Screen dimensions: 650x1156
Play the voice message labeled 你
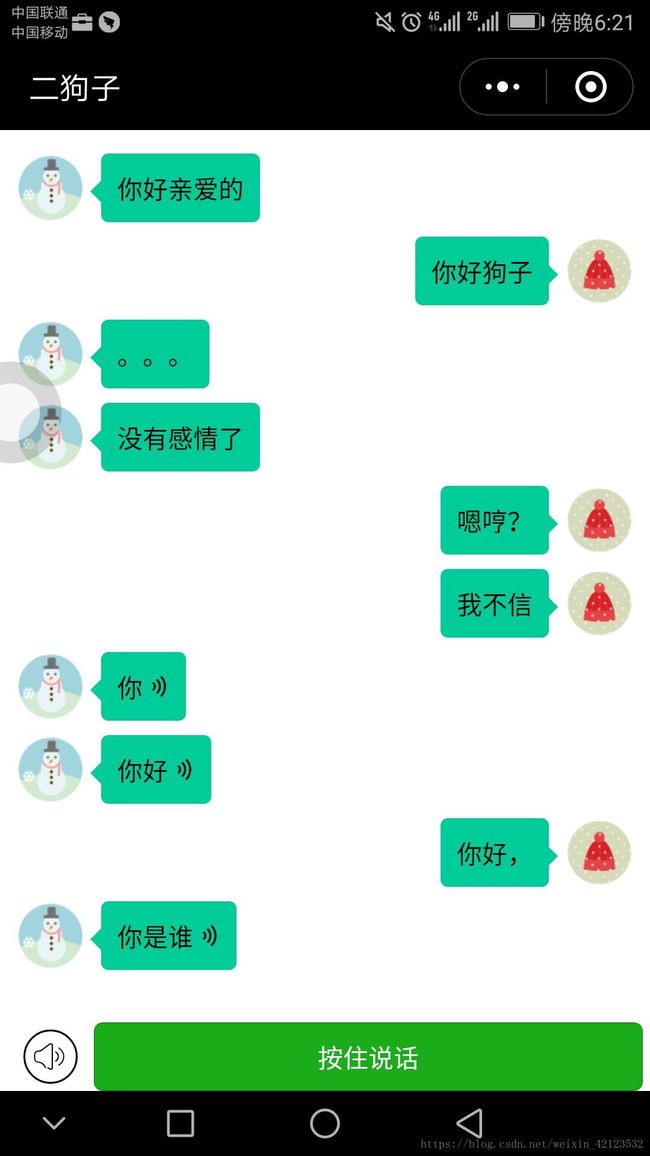pos(143,686)
